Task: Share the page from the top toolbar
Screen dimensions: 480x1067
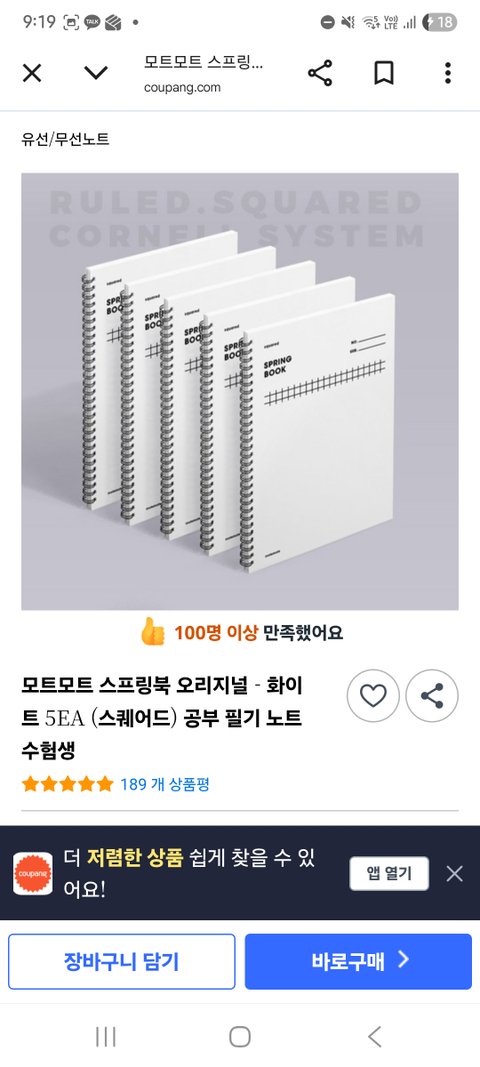Action: point(320,73)
